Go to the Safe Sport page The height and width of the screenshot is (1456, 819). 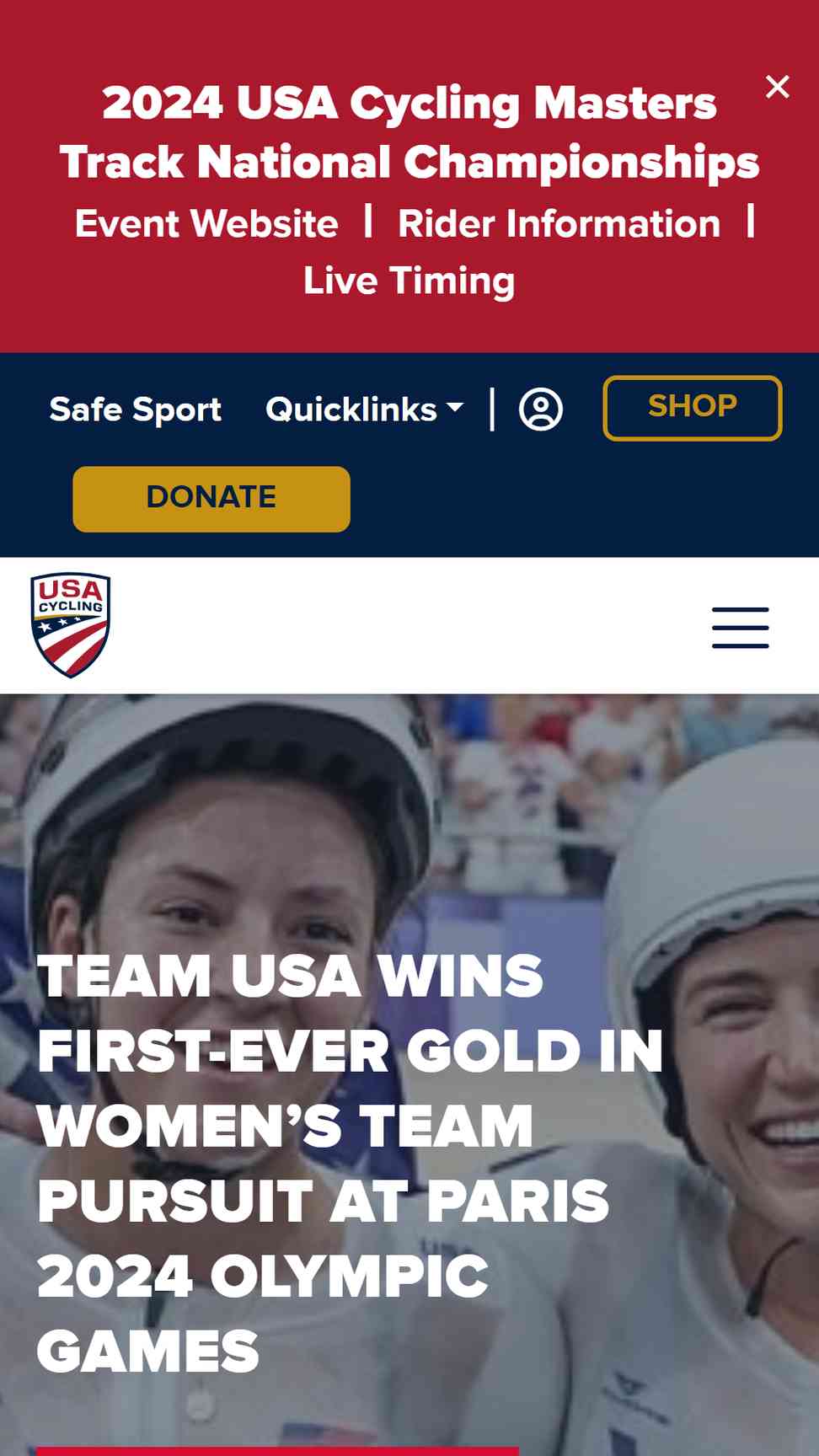tap(136, 409)
